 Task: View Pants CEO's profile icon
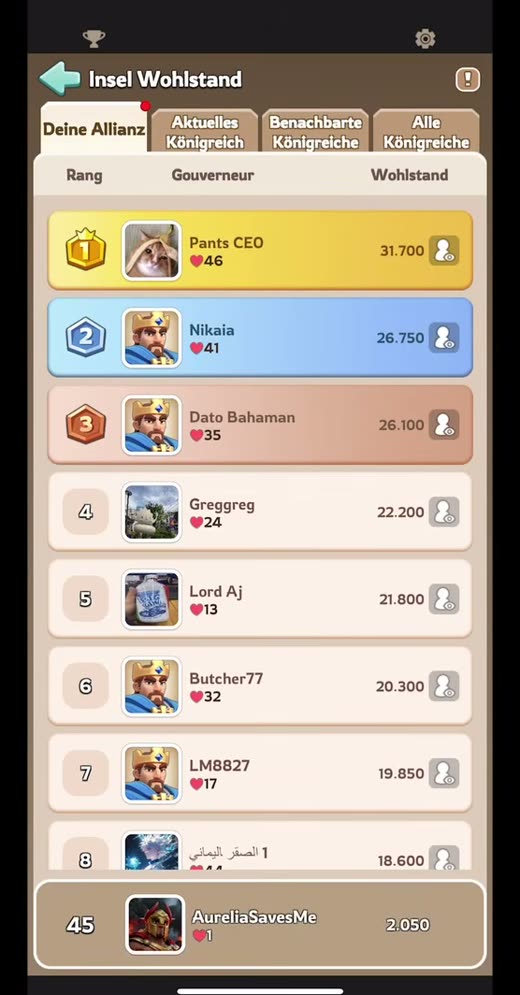point(444,251)
